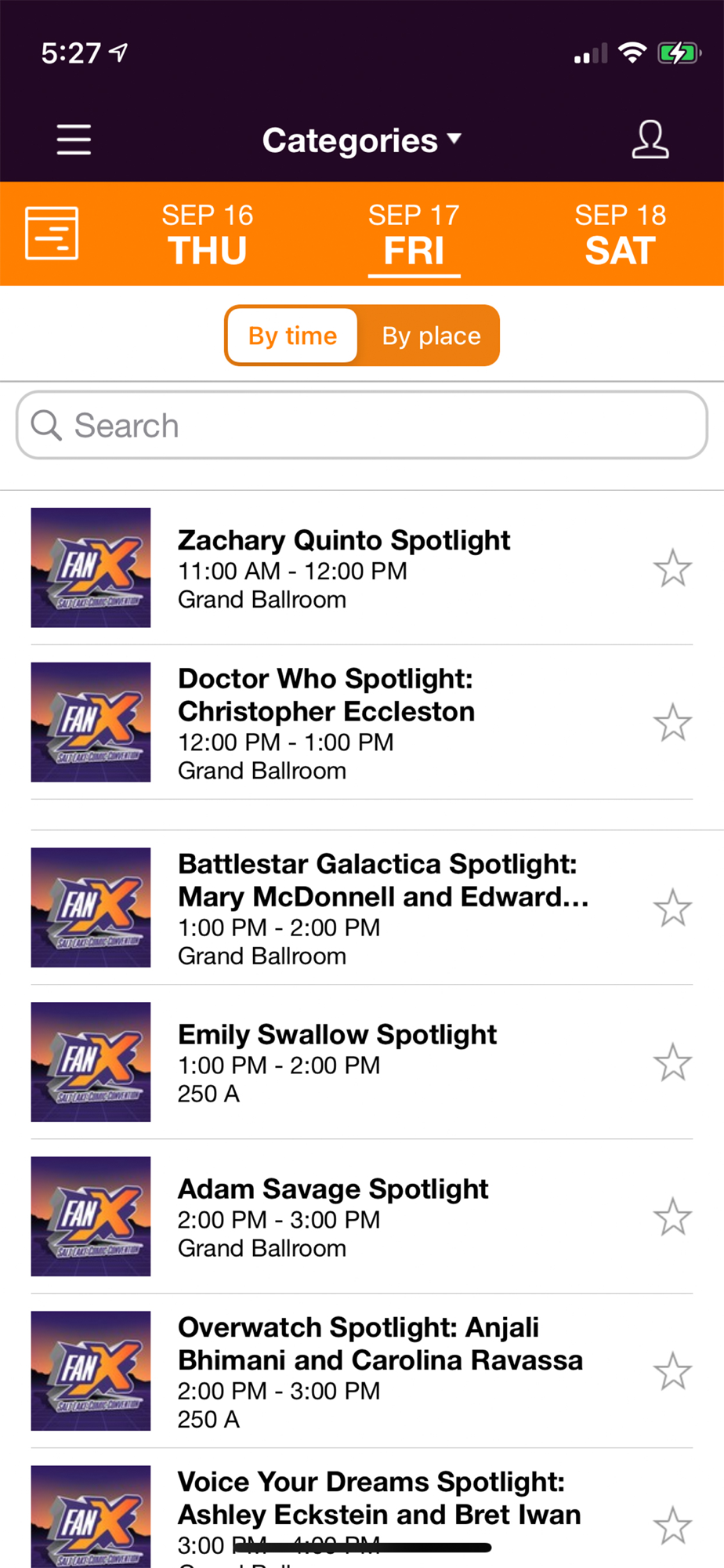Expand the Categories dropdown
The image size is (724, 1568).
click(362, 140)
